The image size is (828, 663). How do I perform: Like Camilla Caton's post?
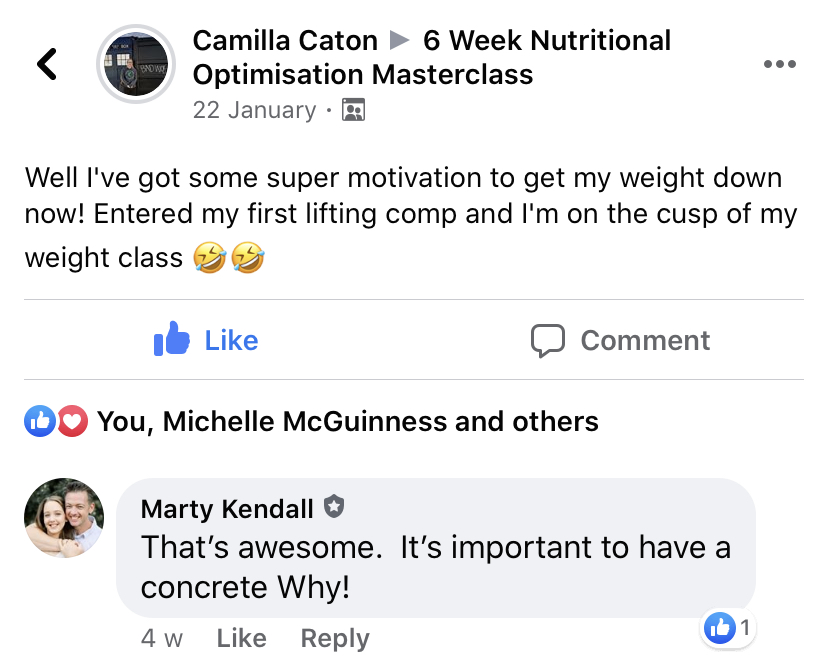pos(207,341)
